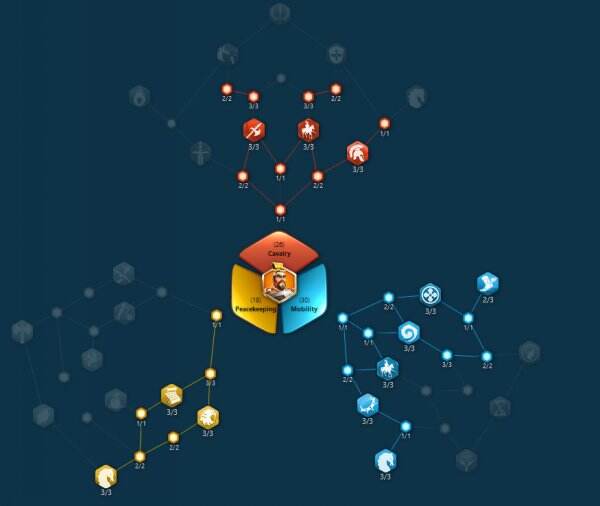Open the yellow horse head talent node
This screenshot has width=600, height=506.
[x=106, y=476]
